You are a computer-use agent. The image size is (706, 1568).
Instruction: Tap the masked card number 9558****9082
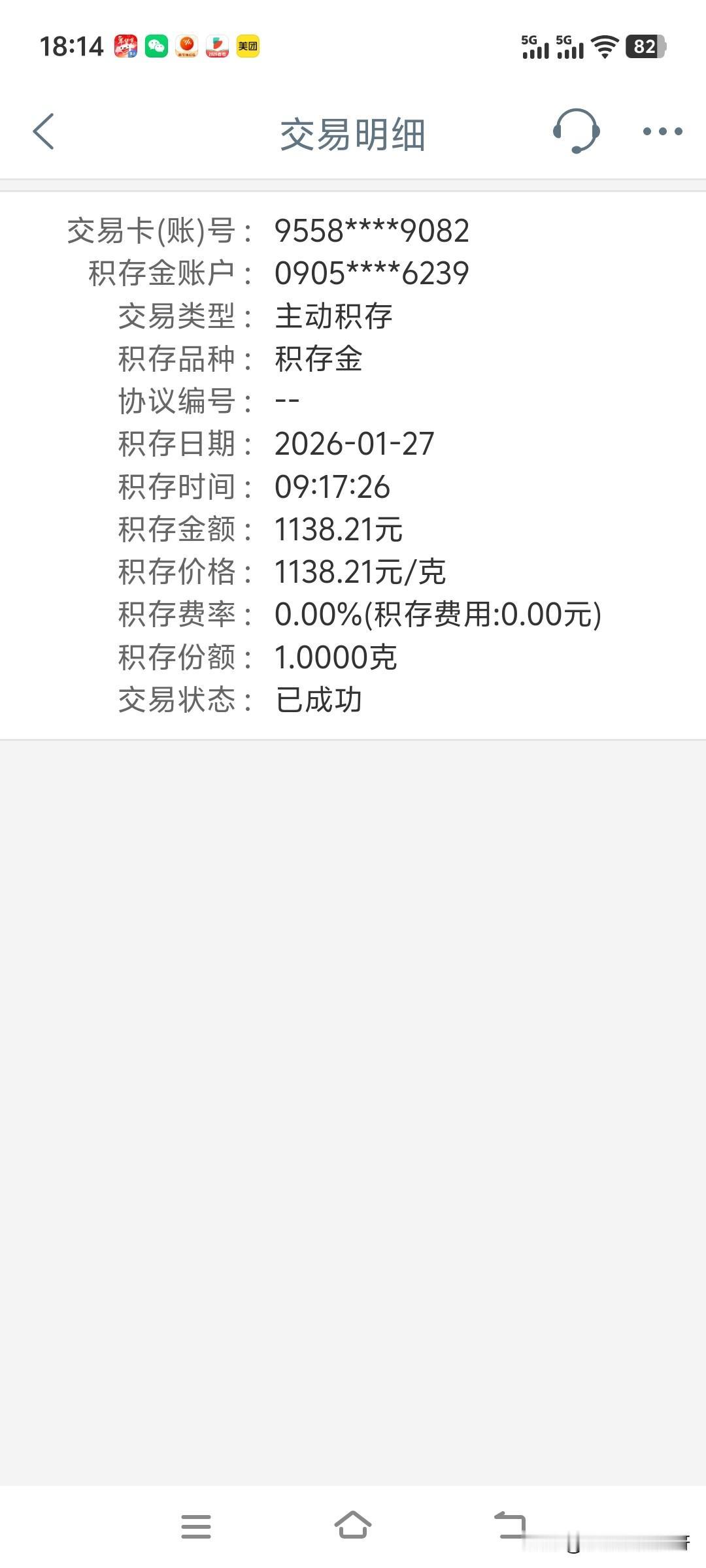(374, 231)
